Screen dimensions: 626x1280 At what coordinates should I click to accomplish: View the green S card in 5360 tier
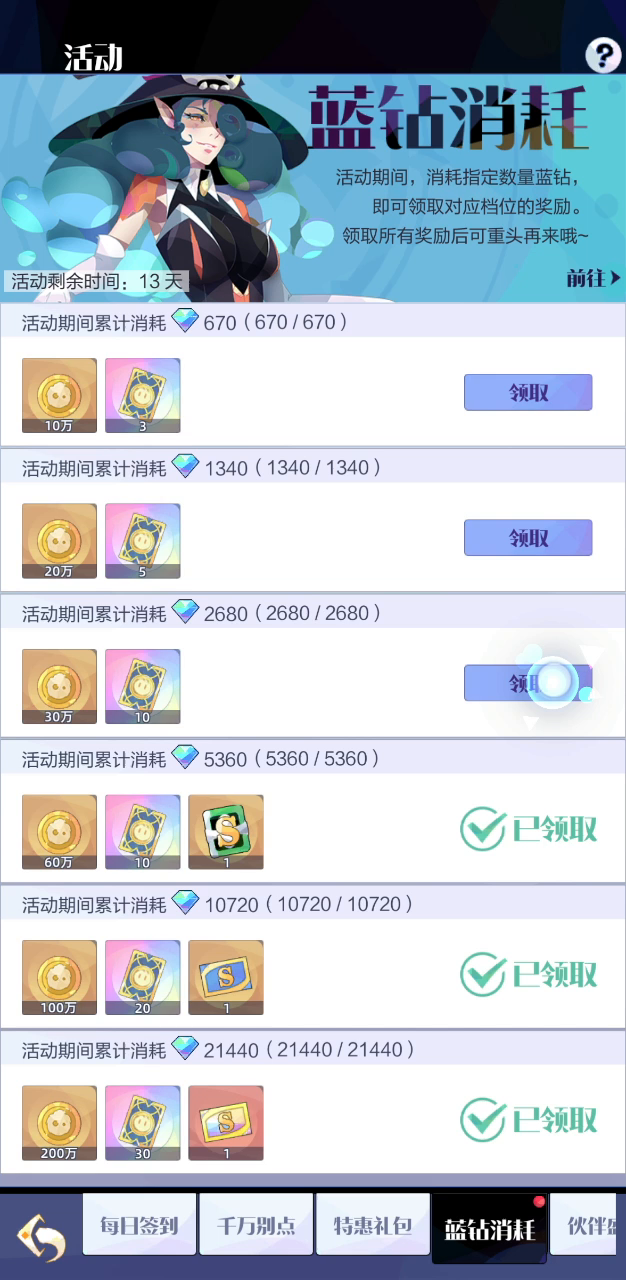pyautogui.click(x=226, y=832)
